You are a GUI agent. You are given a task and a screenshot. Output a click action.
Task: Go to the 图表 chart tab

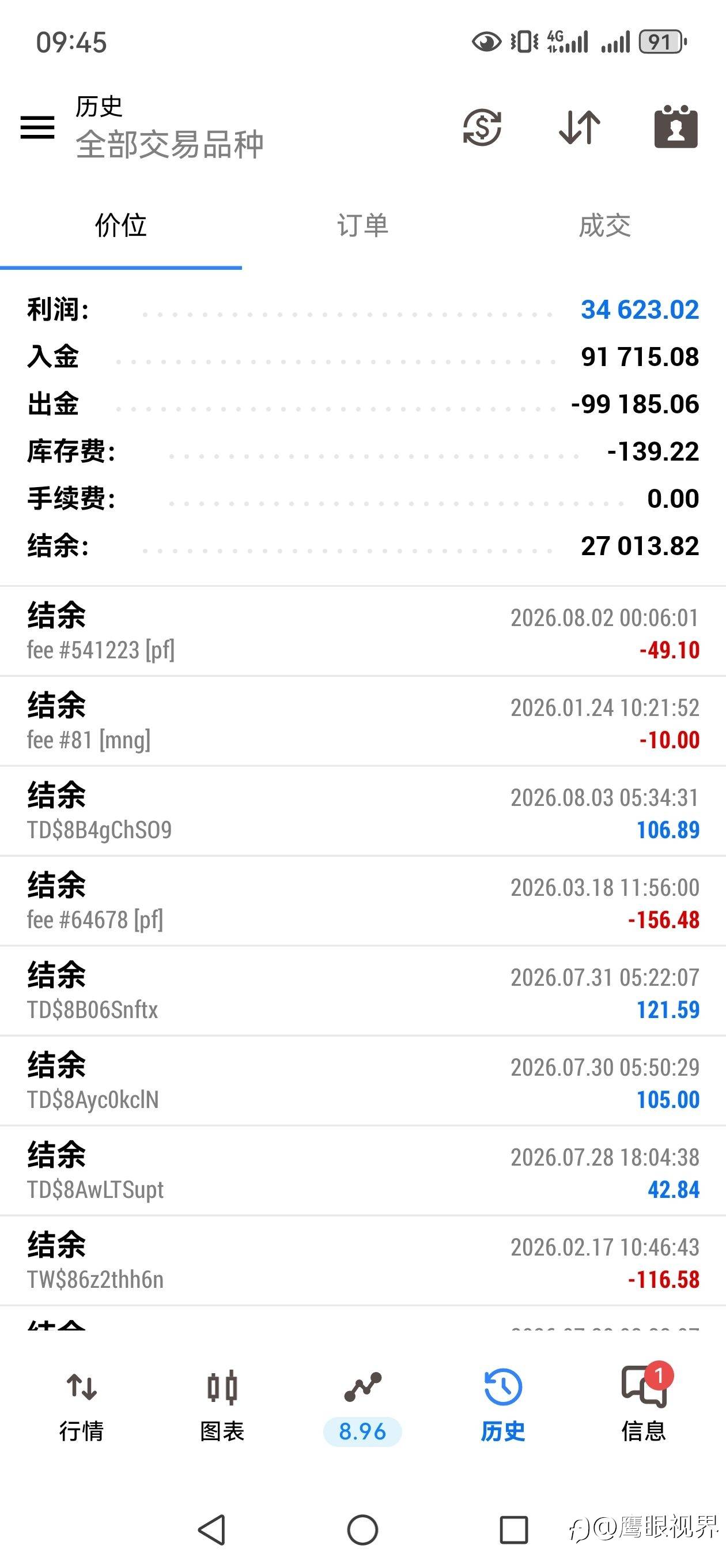point(222,1406)
